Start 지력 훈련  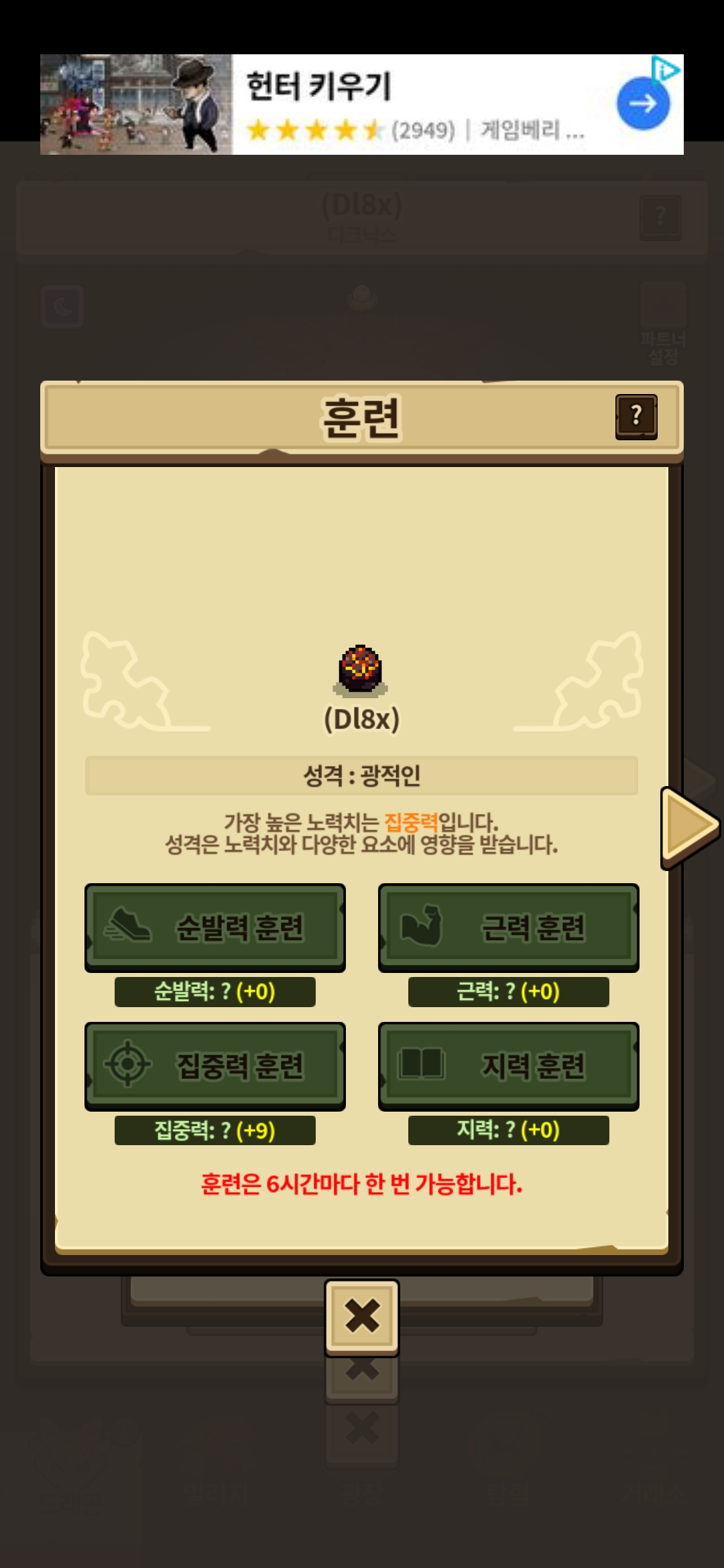click(509, 1066)
